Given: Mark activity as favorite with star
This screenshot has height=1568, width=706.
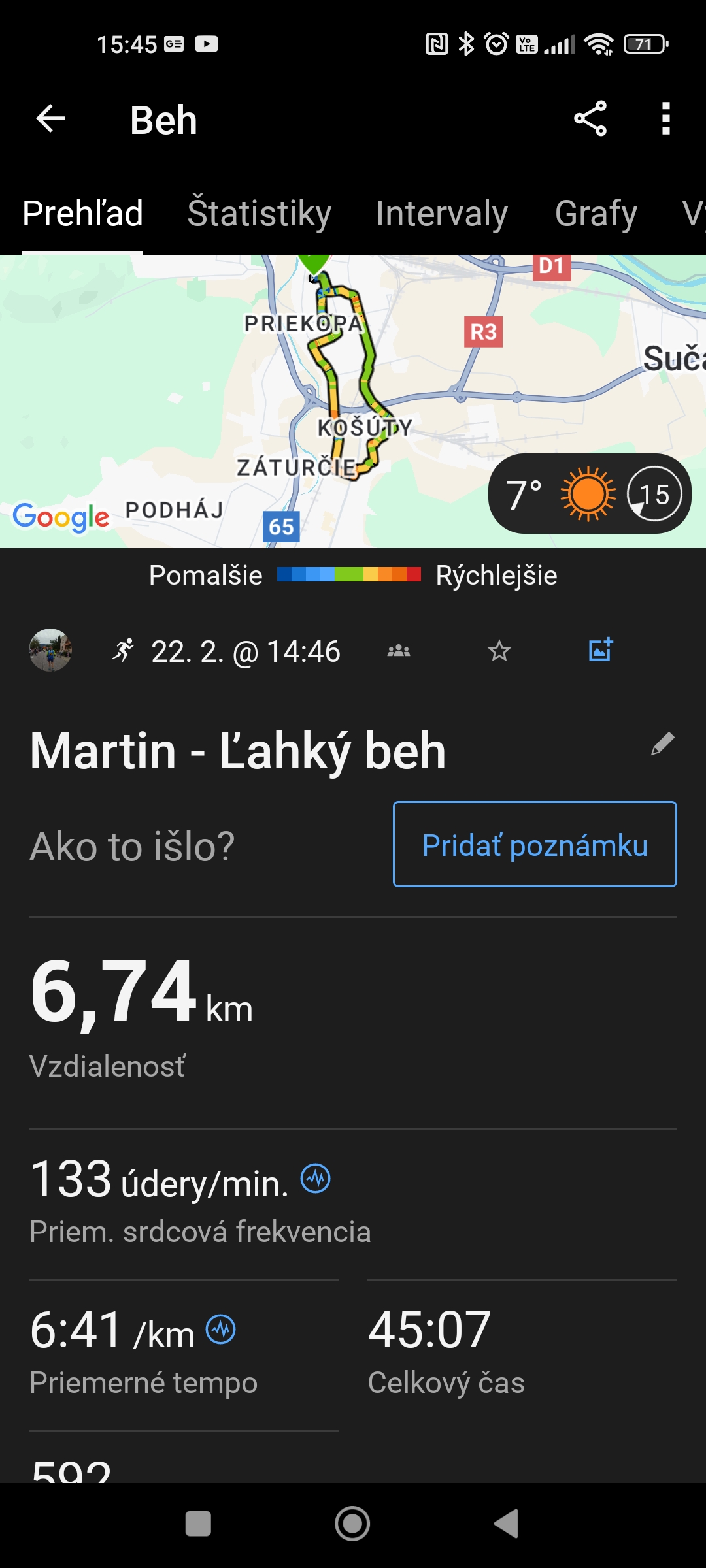Looking at the screenshot, I should click(499, 651).
